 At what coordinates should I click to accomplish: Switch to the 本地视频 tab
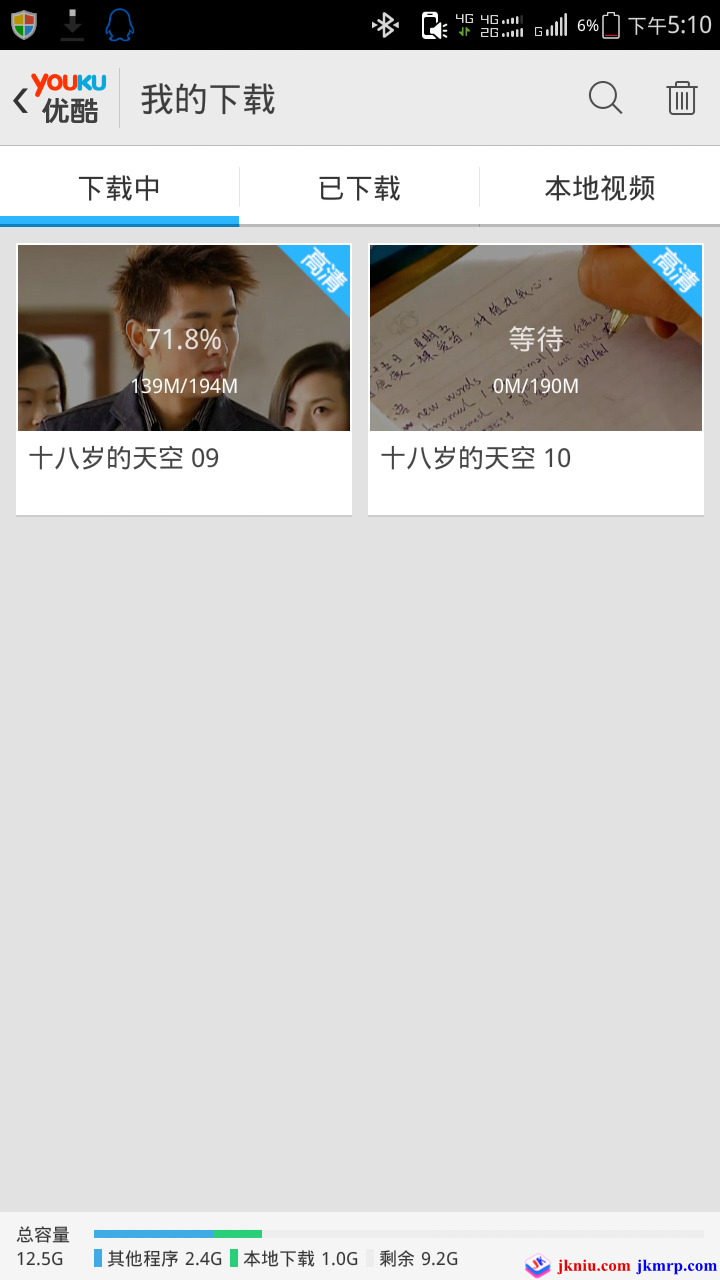[600, 188]
